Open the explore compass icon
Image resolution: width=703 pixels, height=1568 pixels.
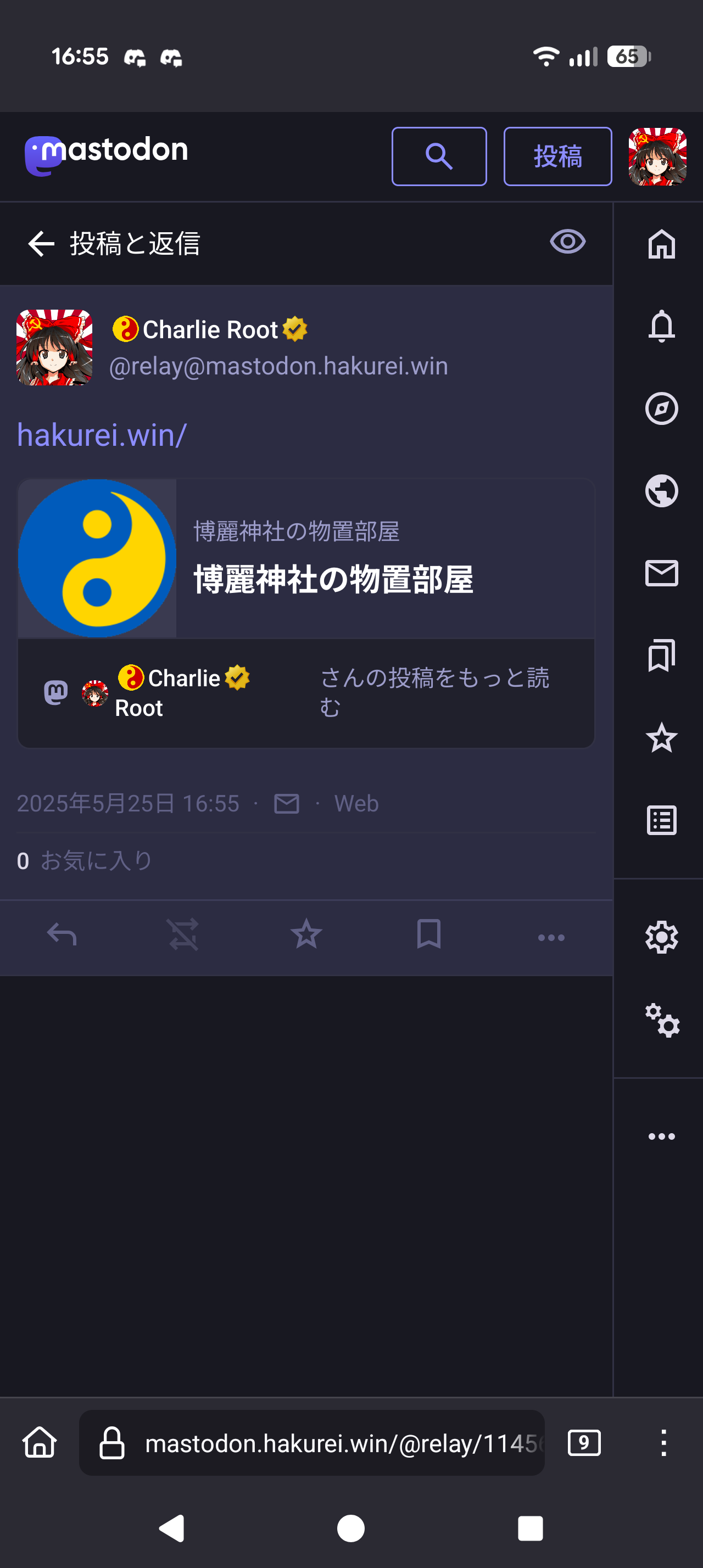pyautogui.click(x=661, y=408)
